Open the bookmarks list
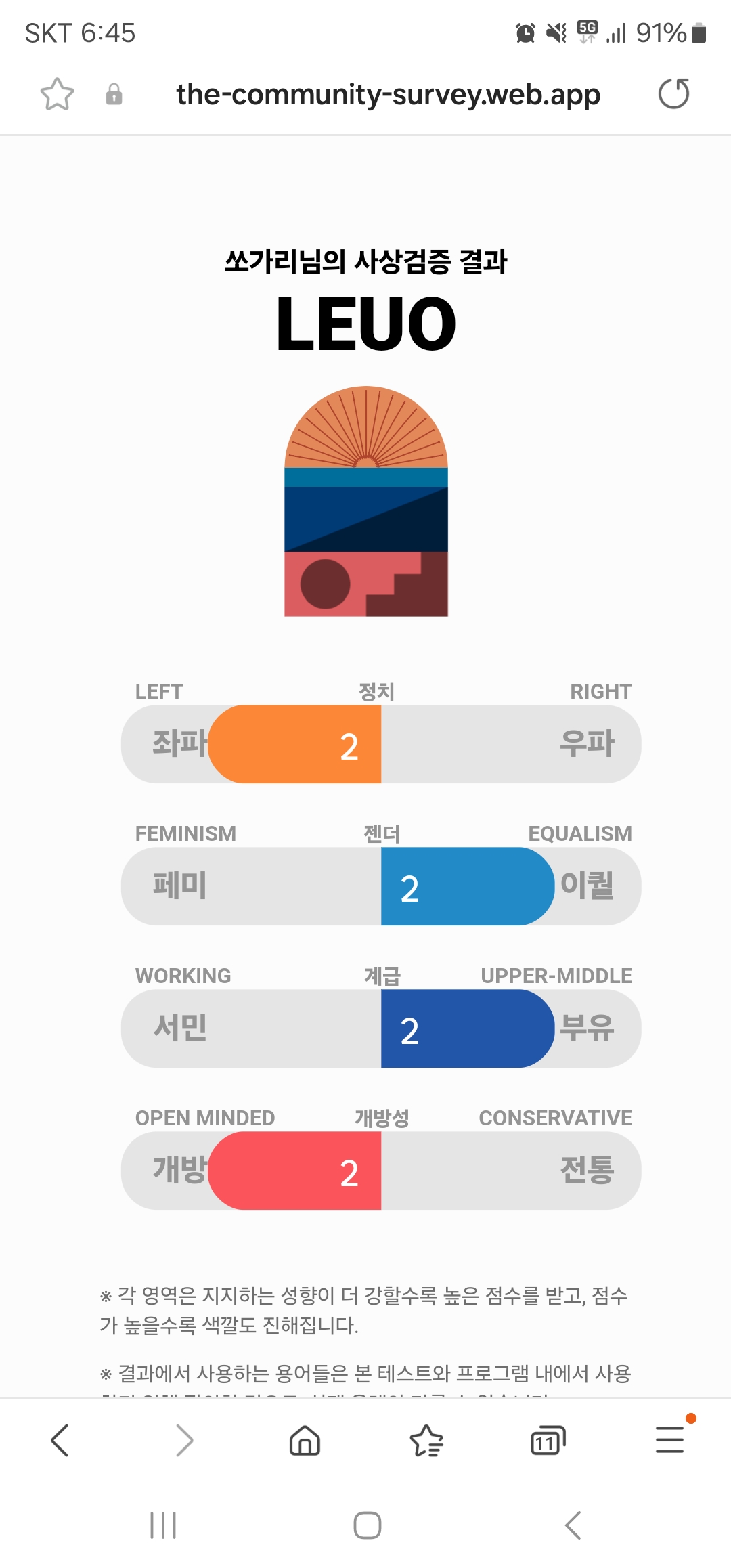Viewport: 731px width, 1568px height. (426, 1440)
